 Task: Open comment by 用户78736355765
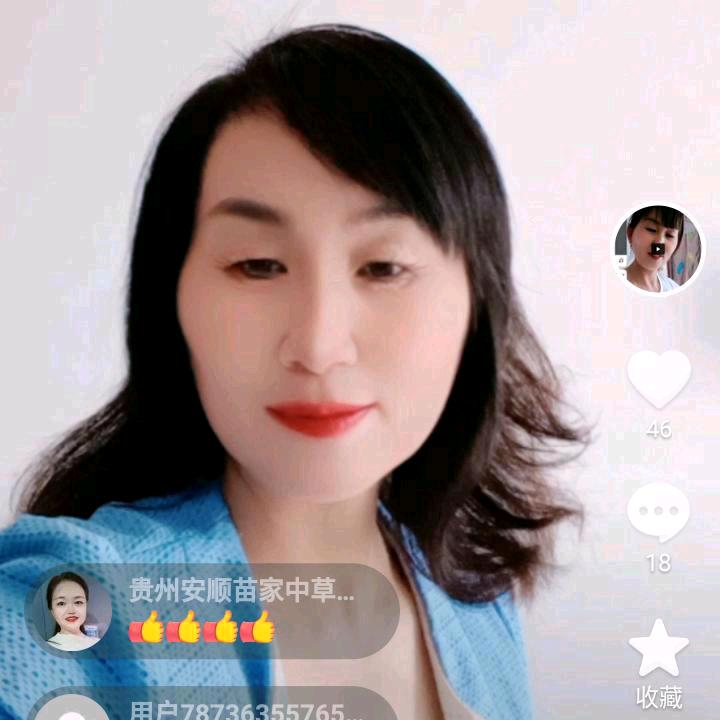(240, 709)
